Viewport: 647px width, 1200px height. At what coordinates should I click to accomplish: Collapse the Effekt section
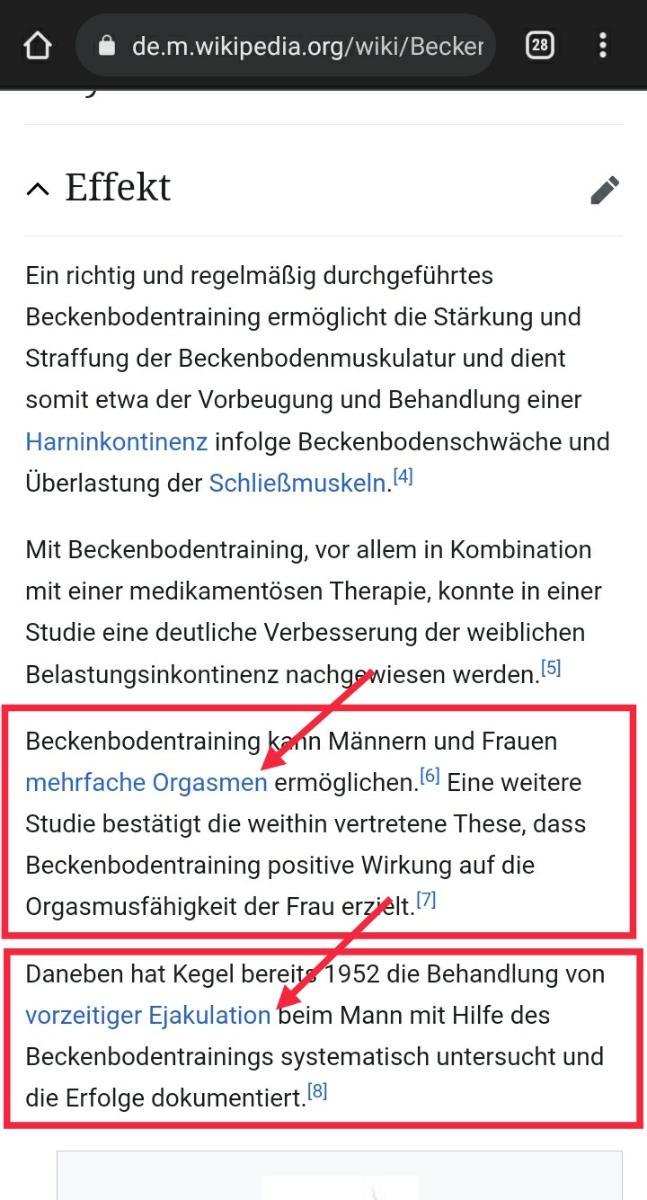pos(37,189)
